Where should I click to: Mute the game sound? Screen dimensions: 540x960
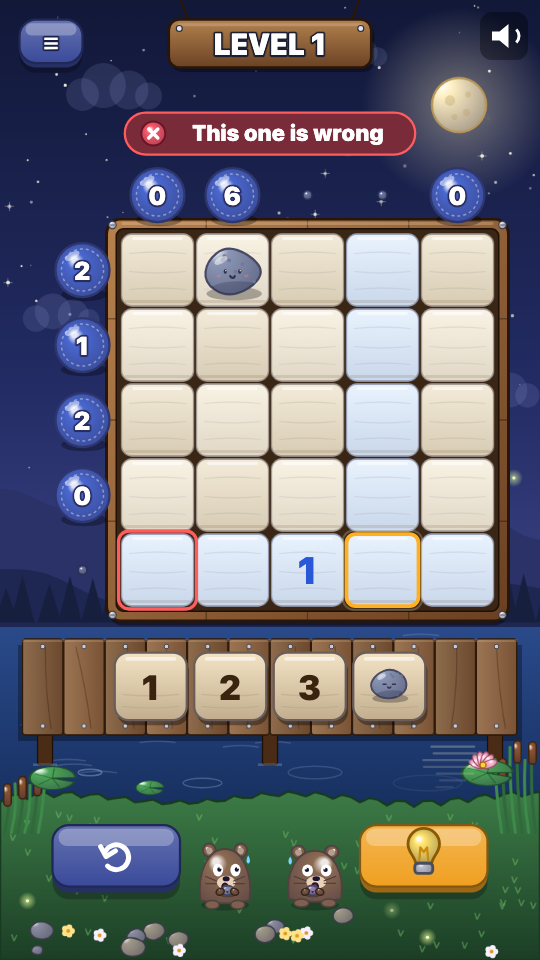(x=504, y=36)
